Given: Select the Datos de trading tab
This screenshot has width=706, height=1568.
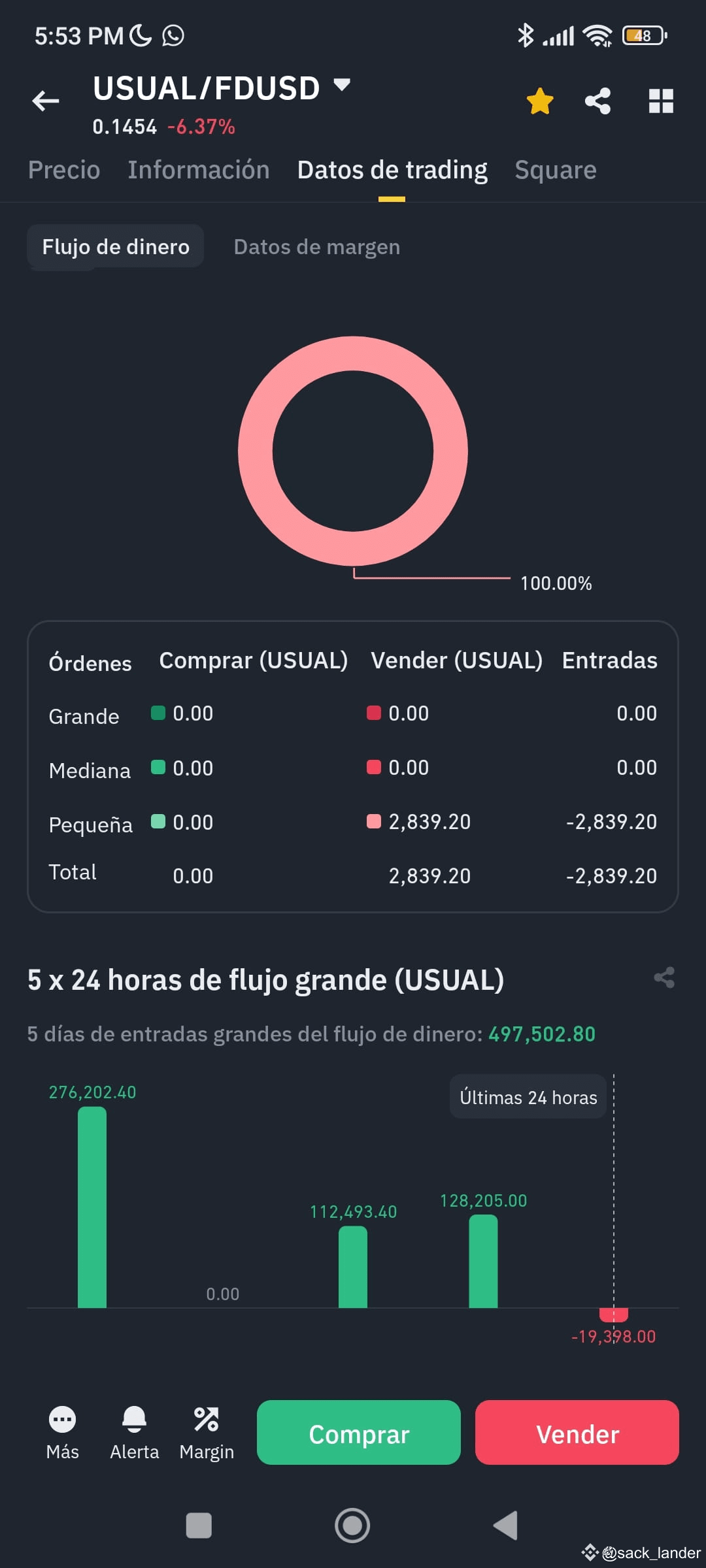Looking at the screenshot, I should [392, 170].
